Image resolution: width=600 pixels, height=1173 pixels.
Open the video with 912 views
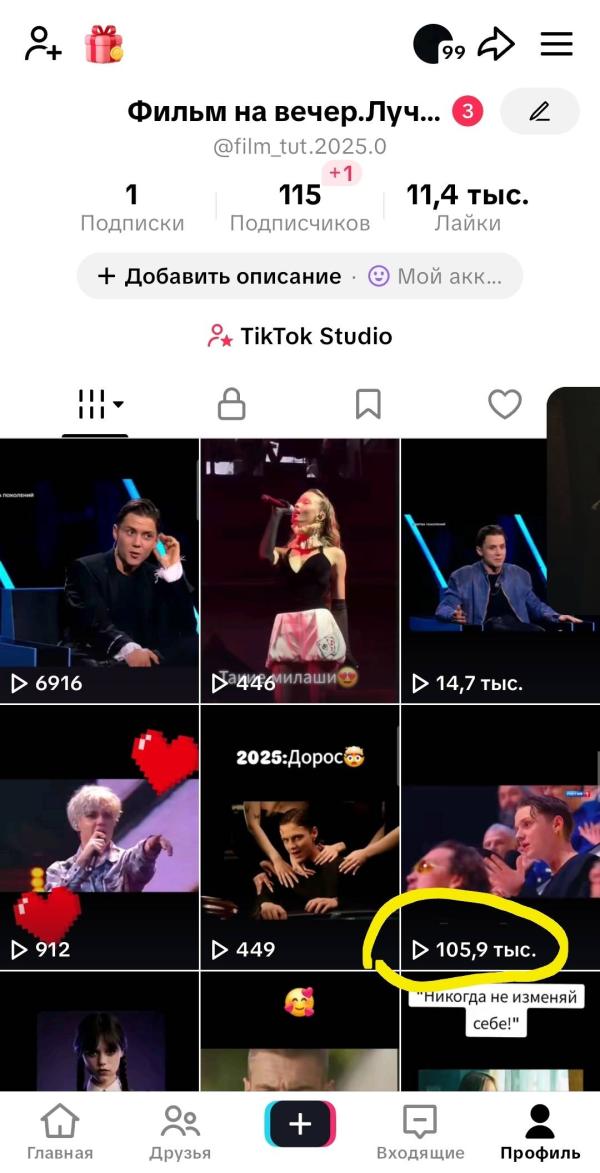[x=99, y=838]
